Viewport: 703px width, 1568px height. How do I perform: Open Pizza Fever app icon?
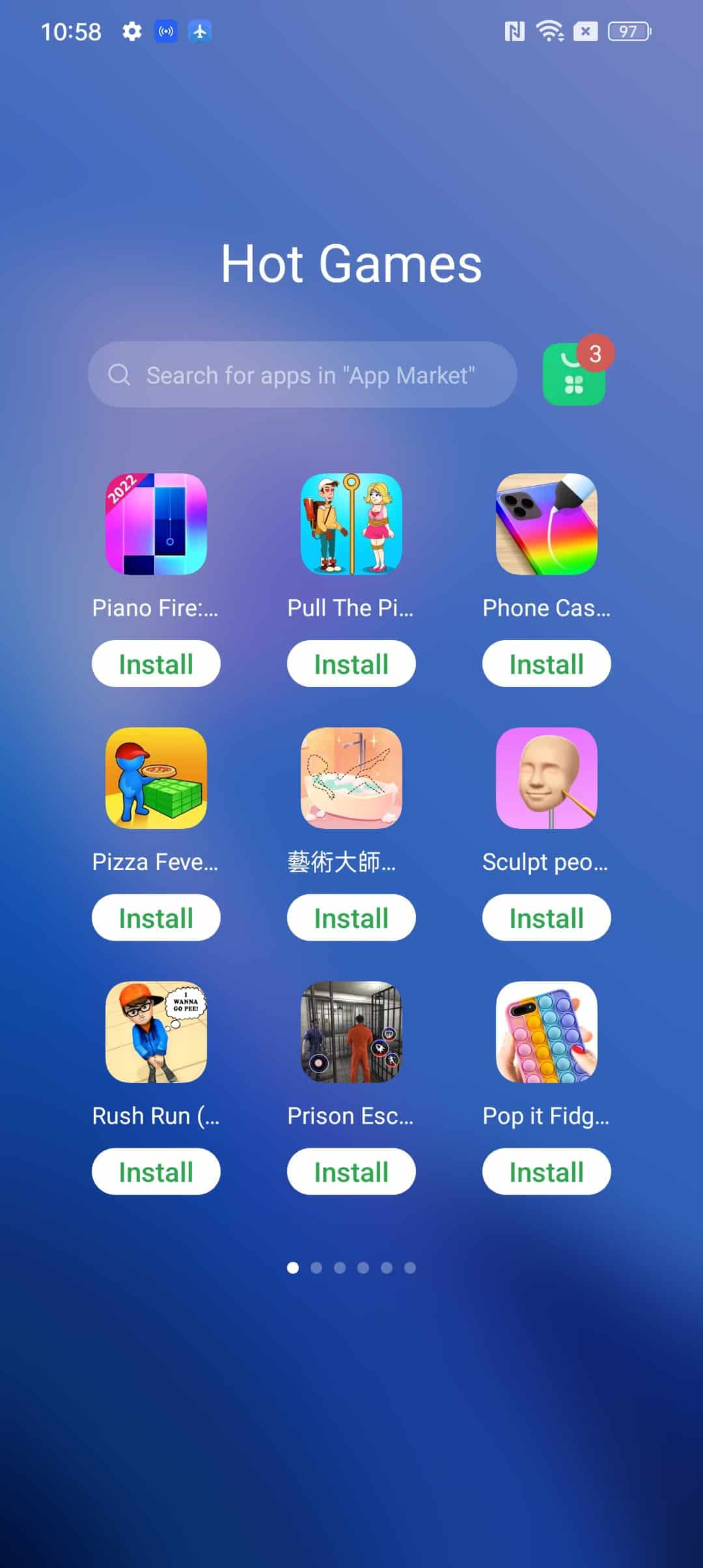(x=156, y=778)
